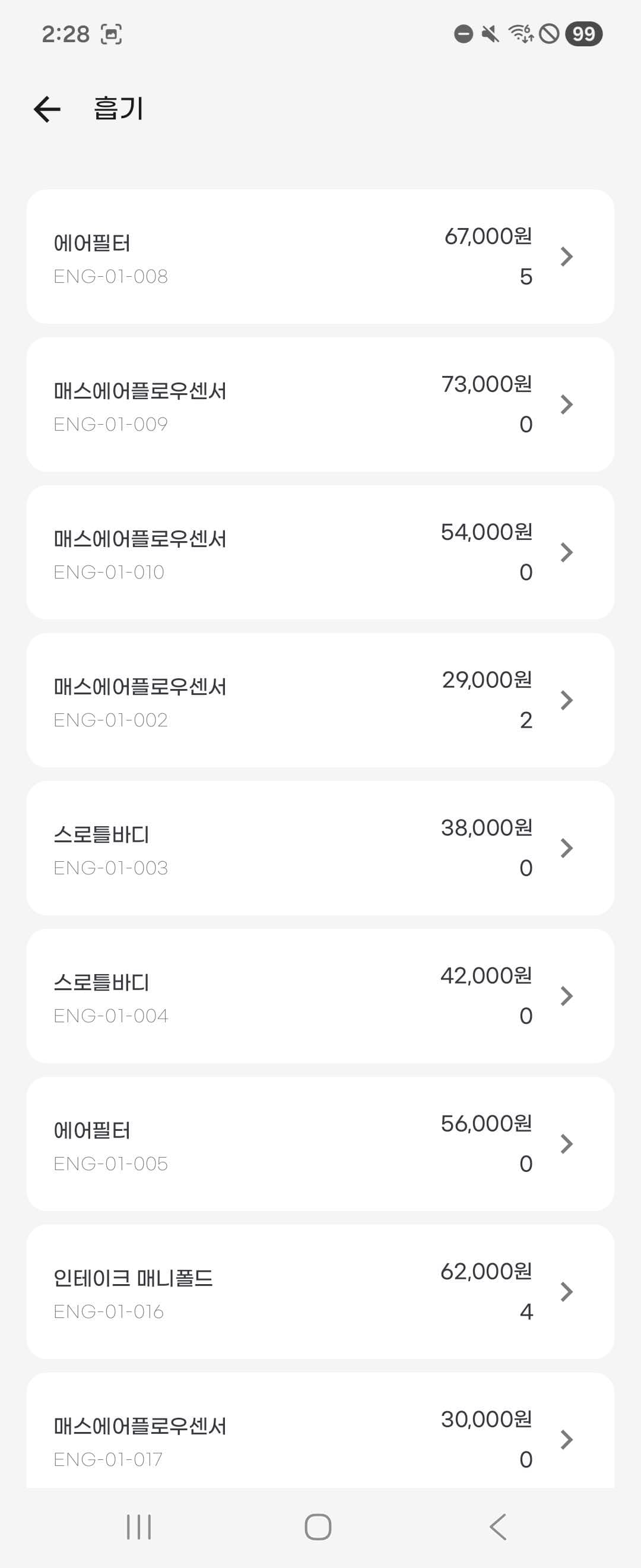Image resolution: width=641 pixels, height=1568 pixels.
Task: Tap the 54,000원 price on ENG-01-010
Action: pyautogui.click(x=487, y=532)
